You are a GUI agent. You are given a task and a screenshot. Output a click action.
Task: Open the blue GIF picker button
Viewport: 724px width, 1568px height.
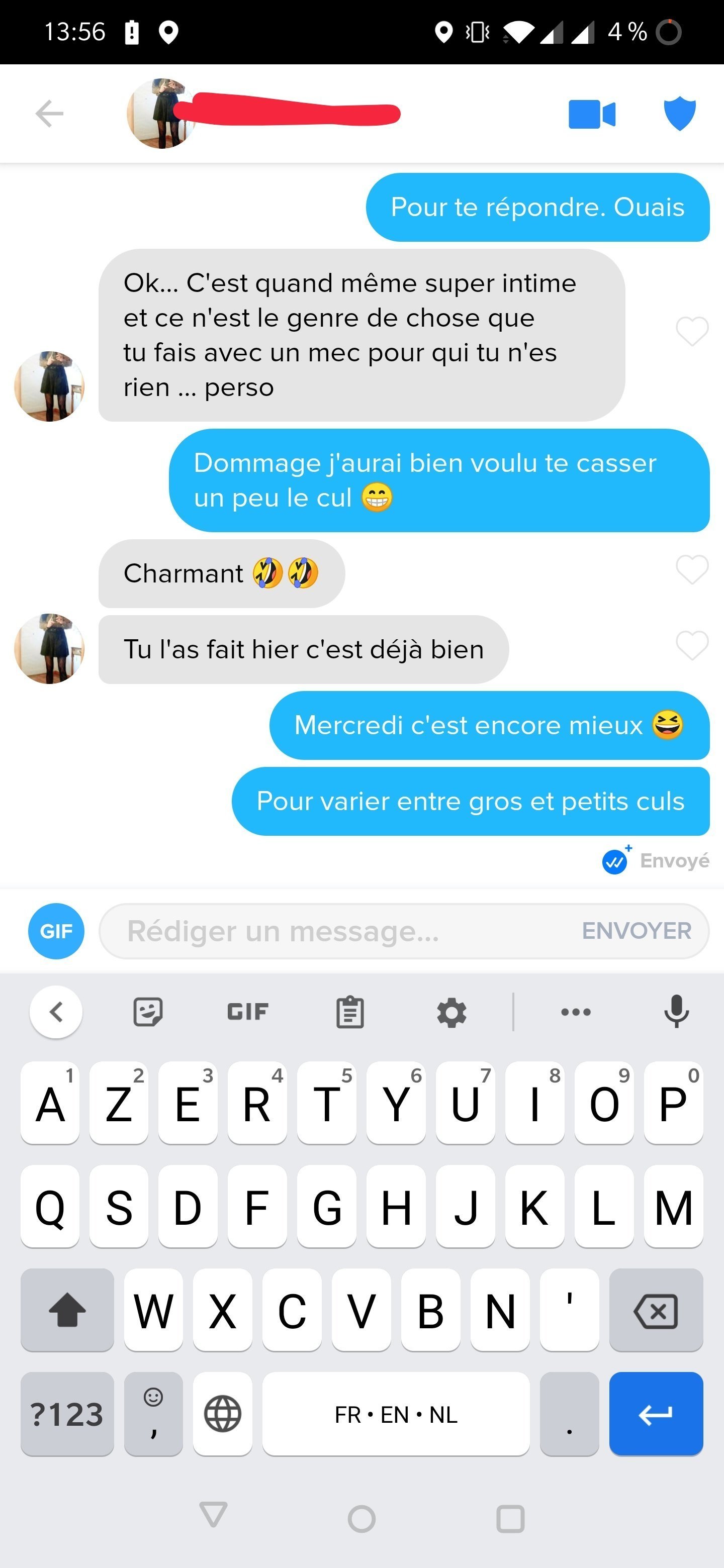pyautogui.click(x=56, y=931)
